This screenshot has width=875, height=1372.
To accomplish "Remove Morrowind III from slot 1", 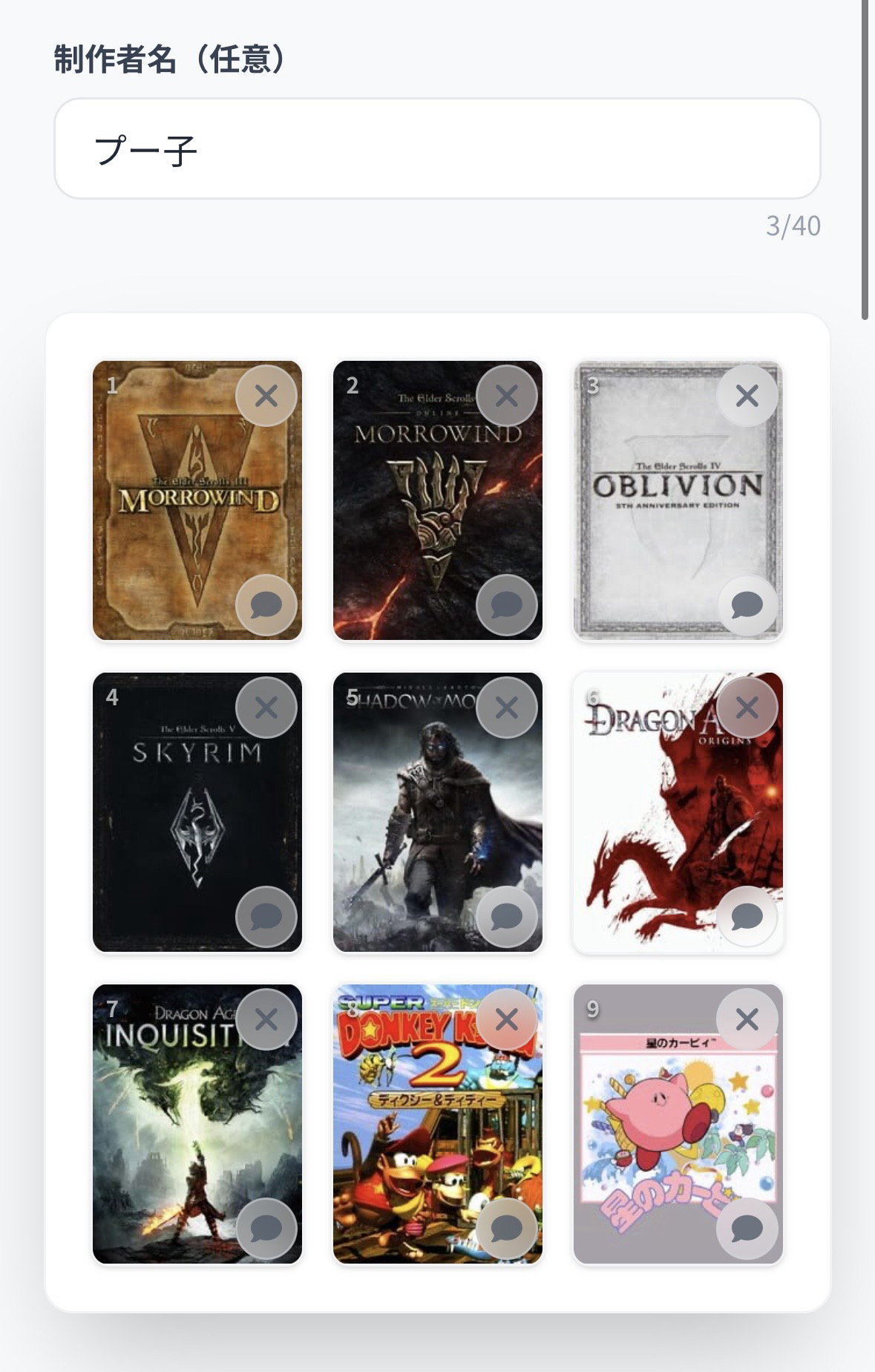I will tap(266, 396).
